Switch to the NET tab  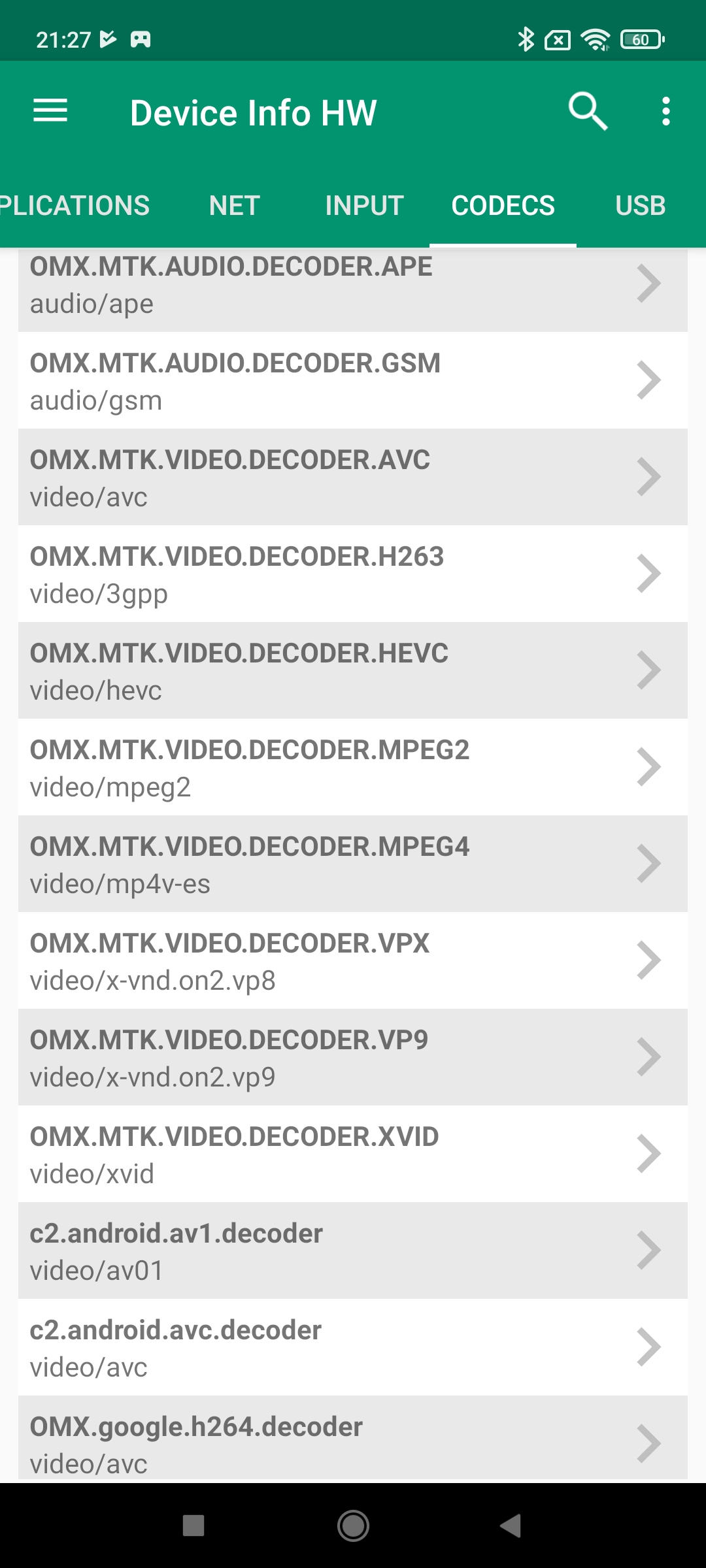tap(234, 206)
